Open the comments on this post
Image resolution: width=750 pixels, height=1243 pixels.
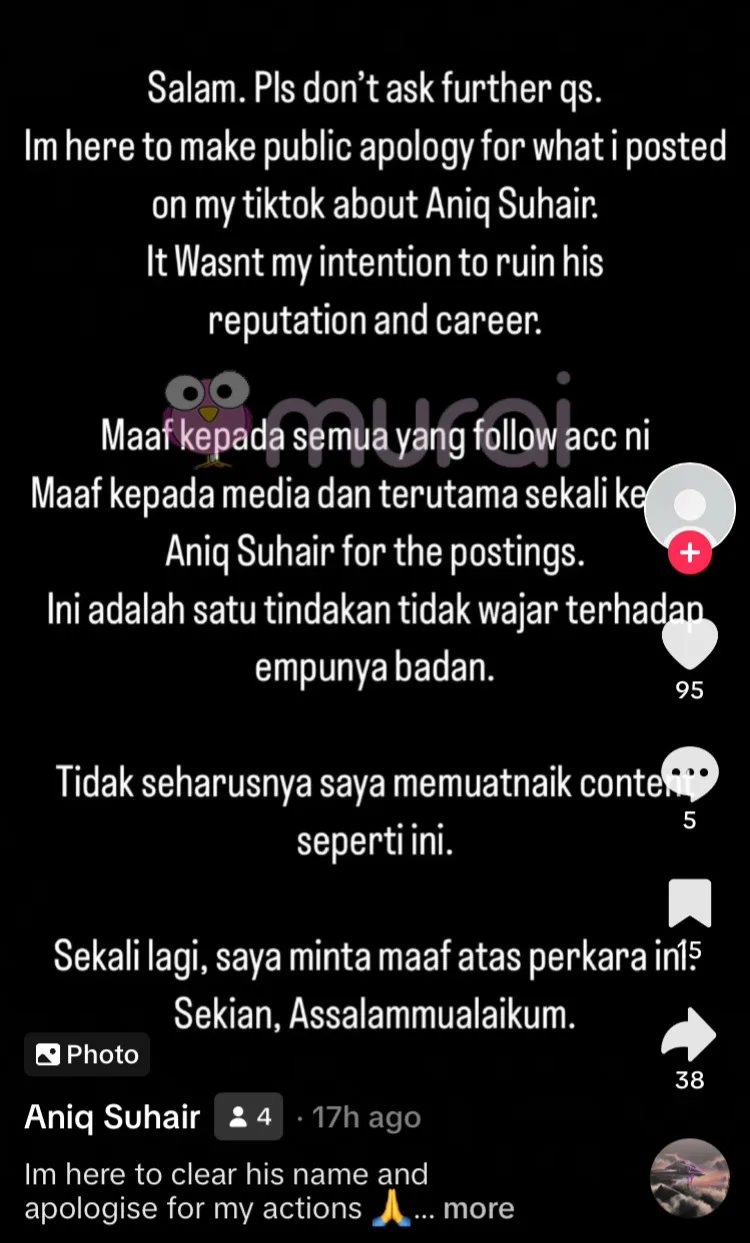tap(689, 775)
